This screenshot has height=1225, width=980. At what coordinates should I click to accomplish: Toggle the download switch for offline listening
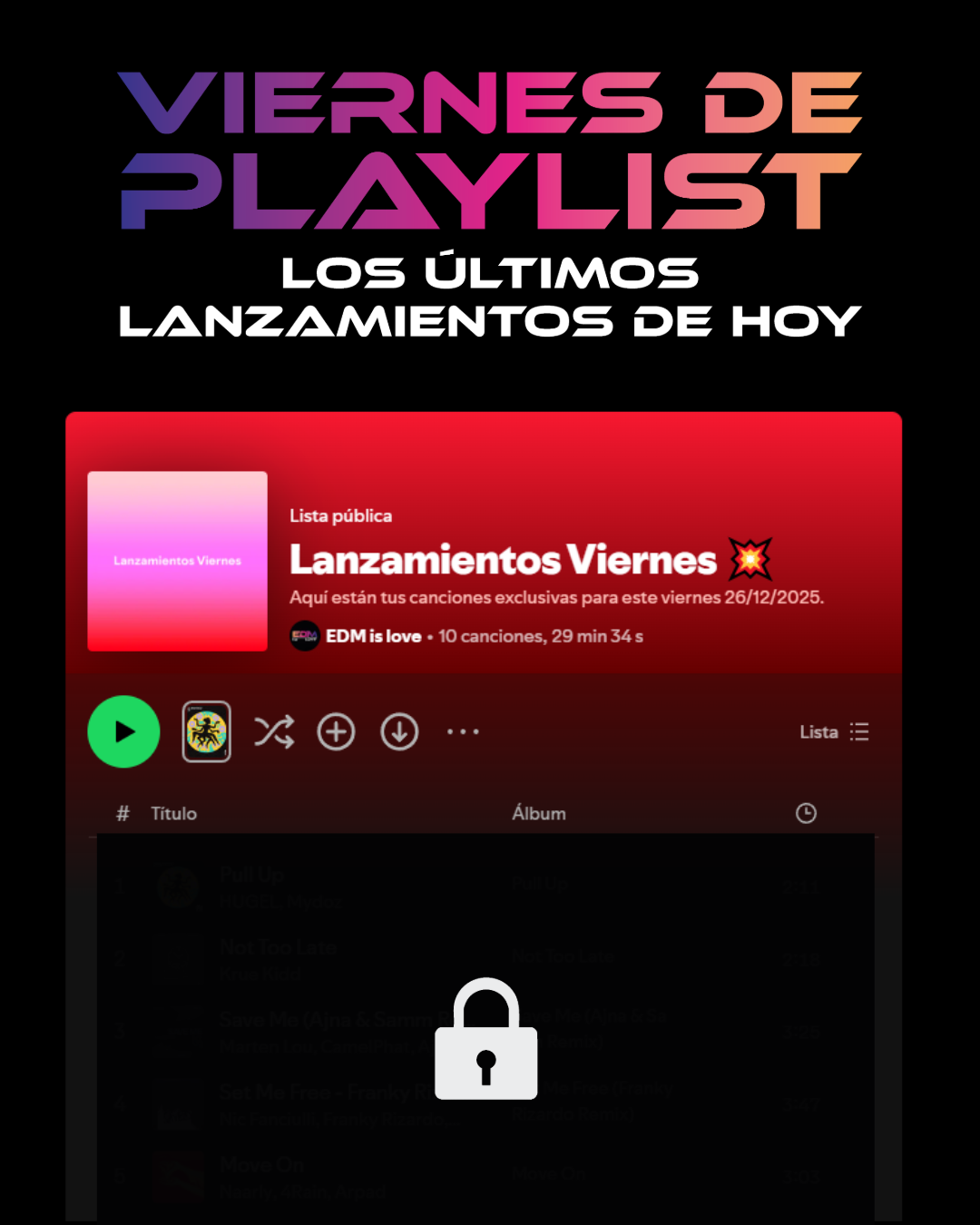(398, 732)
